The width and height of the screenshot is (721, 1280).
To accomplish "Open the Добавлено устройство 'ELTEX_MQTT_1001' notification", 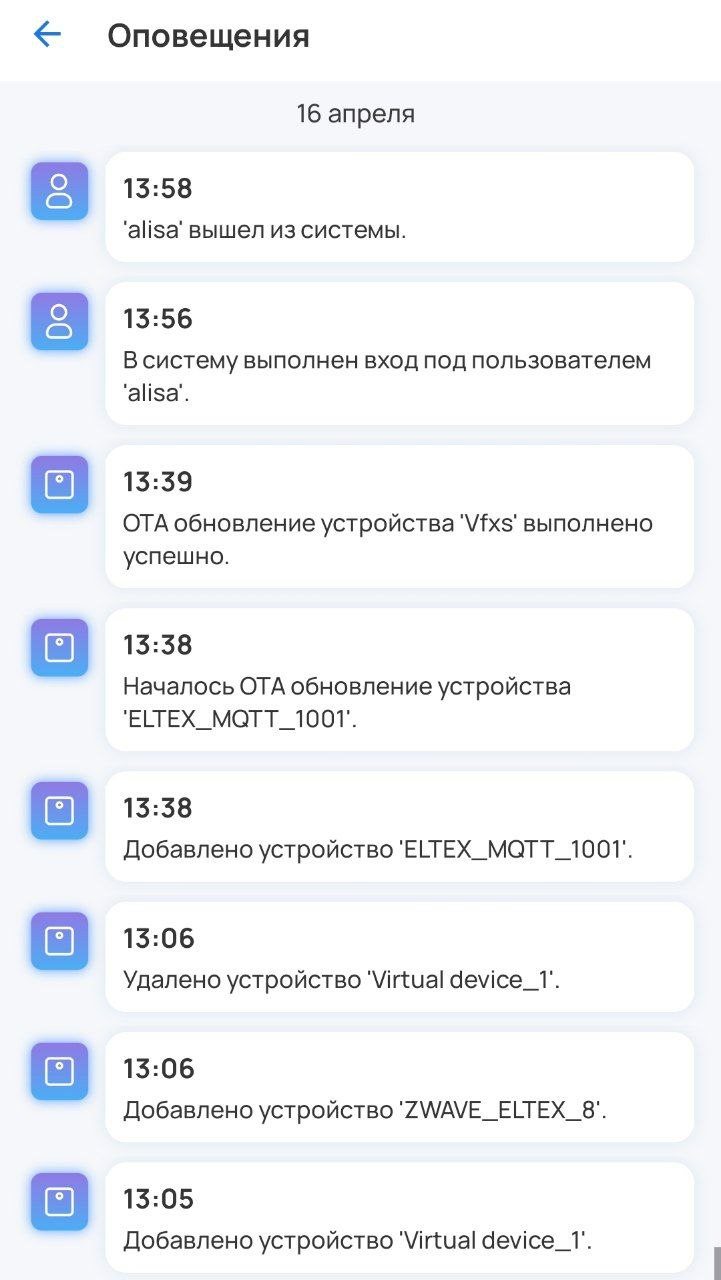I will (399, 827).
